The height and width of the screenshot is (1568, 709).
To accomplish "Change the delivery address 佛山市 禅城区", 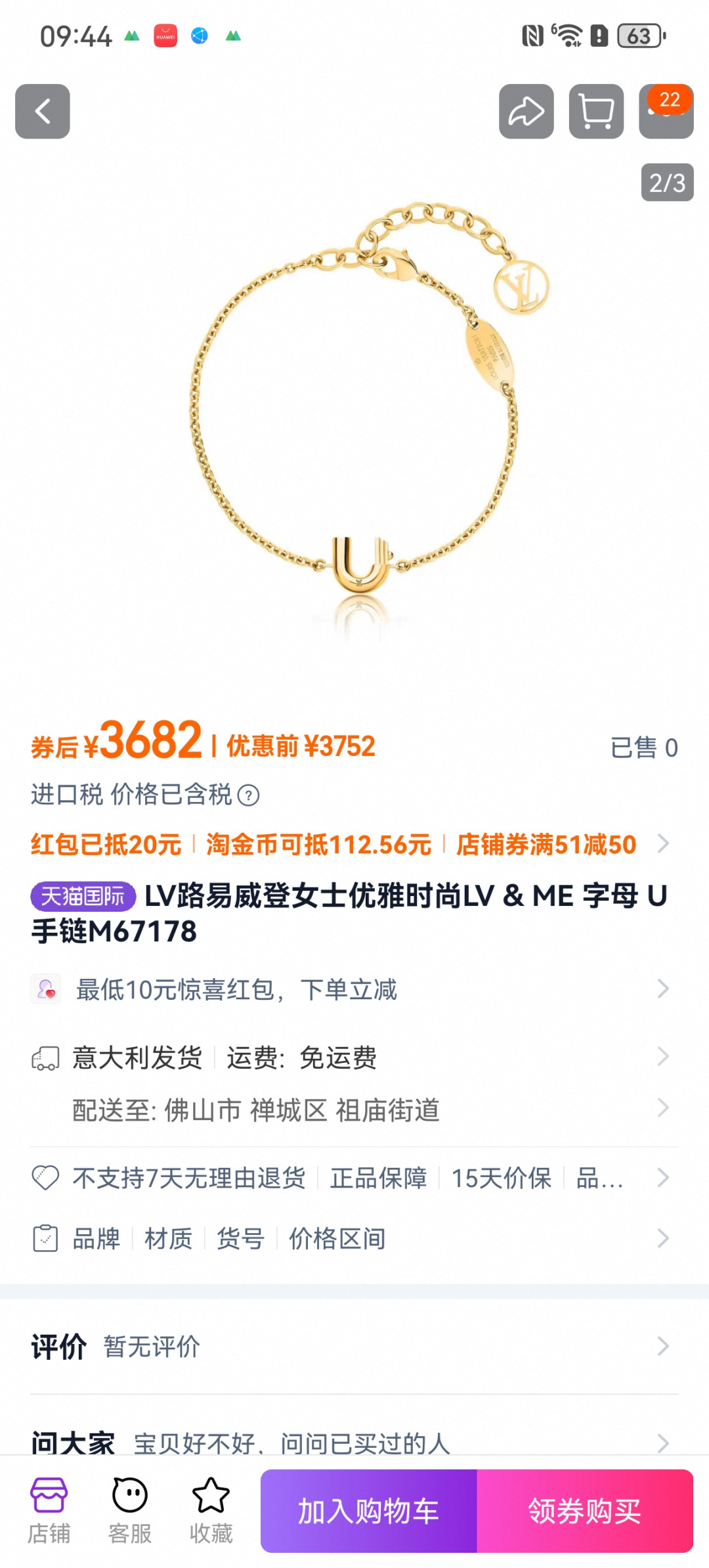I will [354, 1110].
